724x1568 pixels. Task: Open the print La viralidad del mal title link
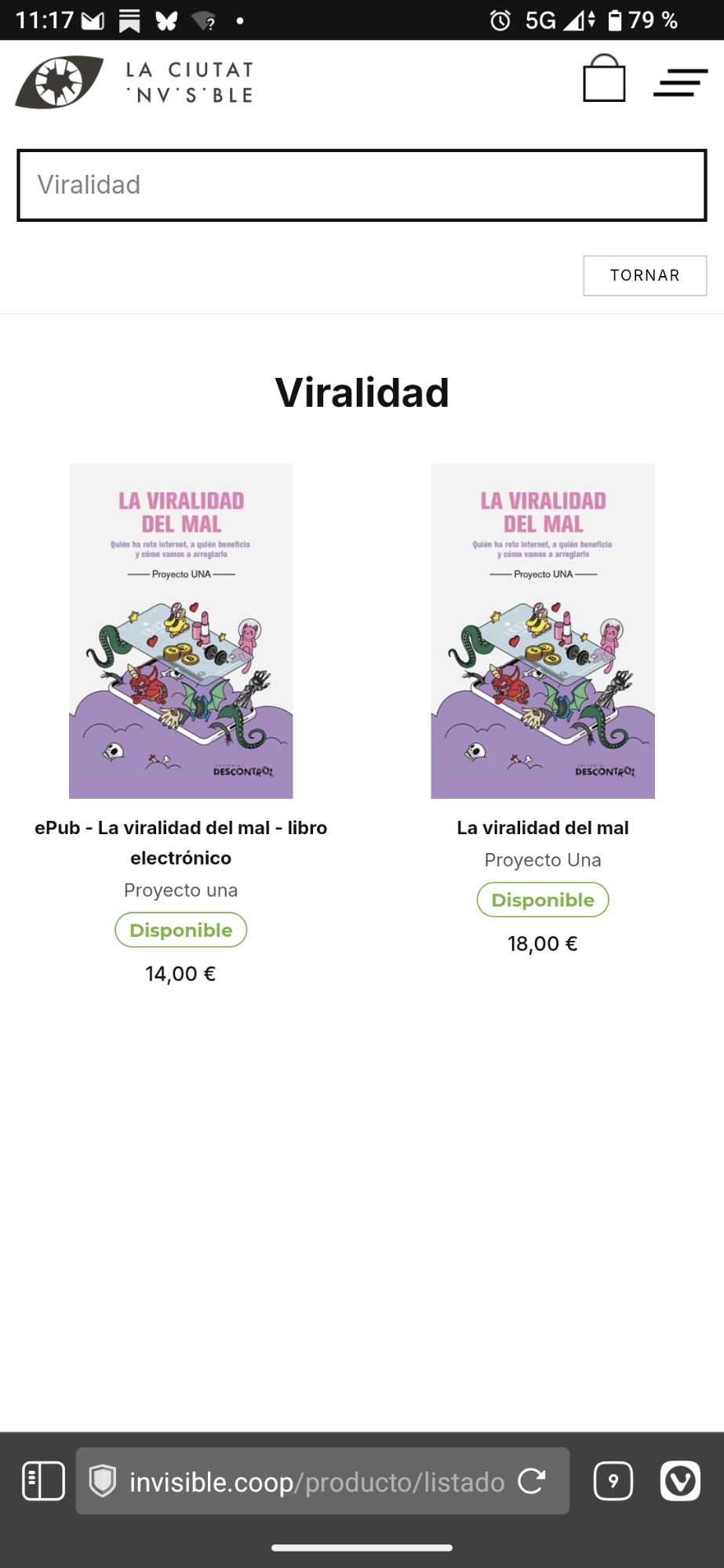pos(543,828)
